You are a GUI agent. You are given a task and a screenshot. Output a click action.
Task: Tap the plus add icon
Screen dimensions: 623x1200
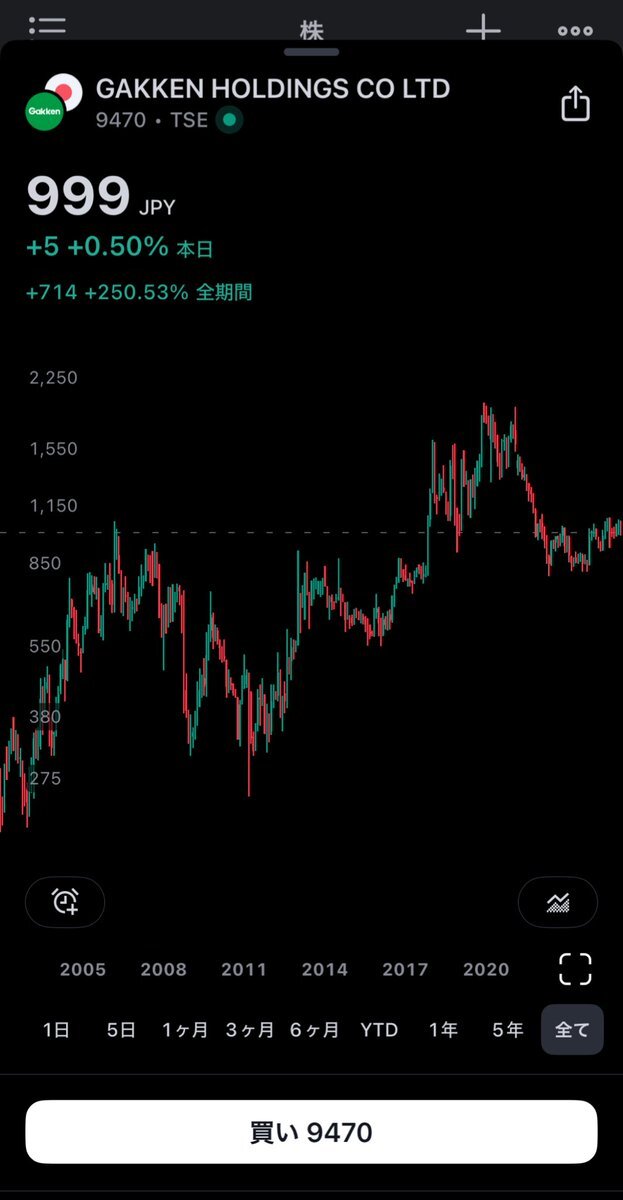[x=483, y=28]
